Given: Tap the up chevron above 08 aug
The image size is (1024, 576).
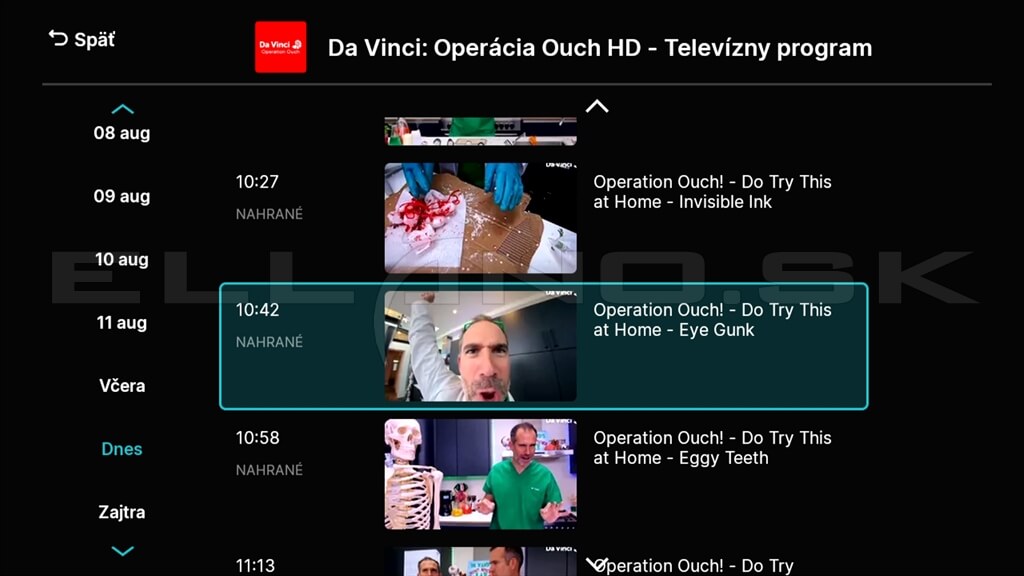Looking at the screenshot, I should 122,108.
